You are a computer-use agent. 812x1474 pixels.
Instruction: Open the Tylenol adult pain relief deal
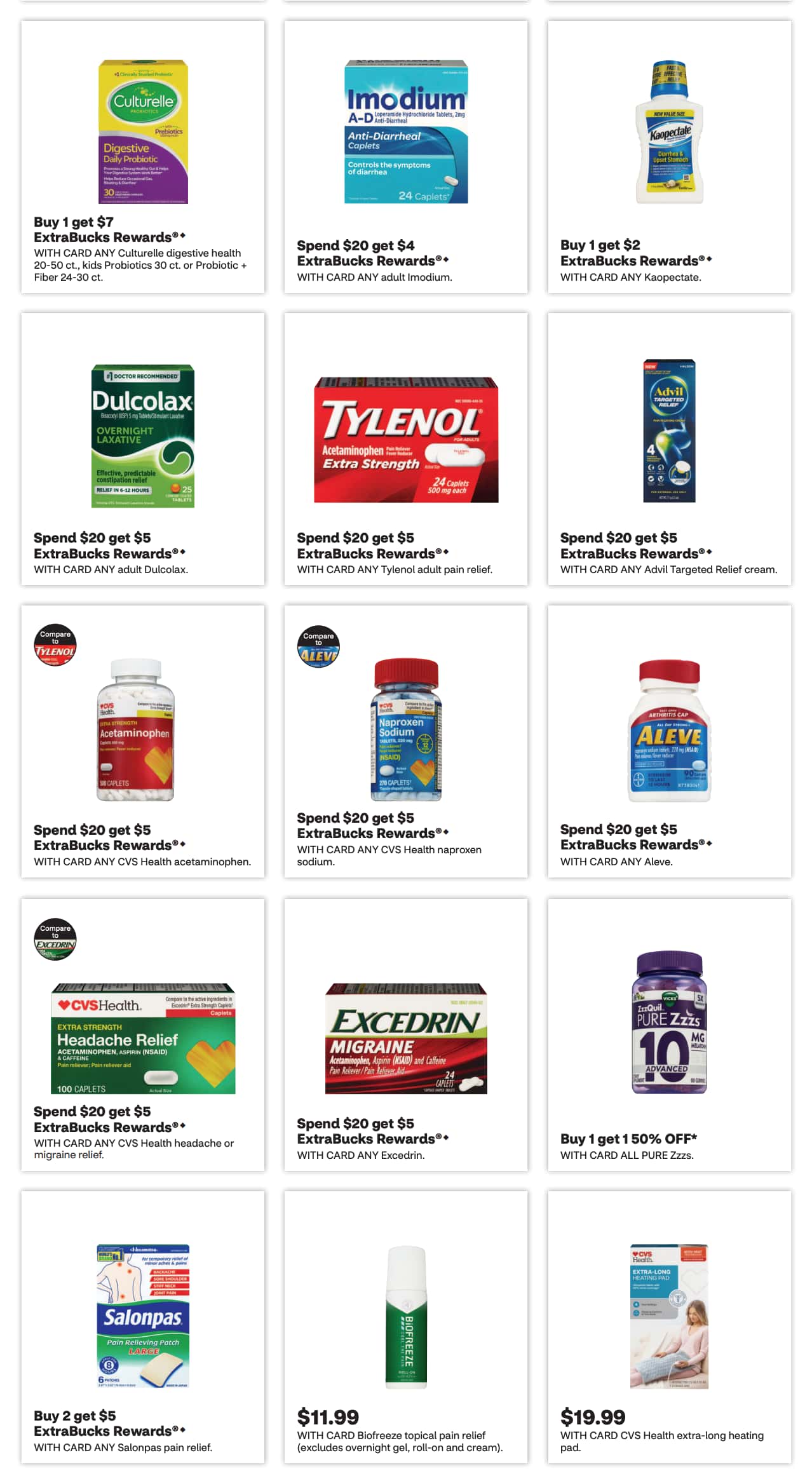pos(405,449)
